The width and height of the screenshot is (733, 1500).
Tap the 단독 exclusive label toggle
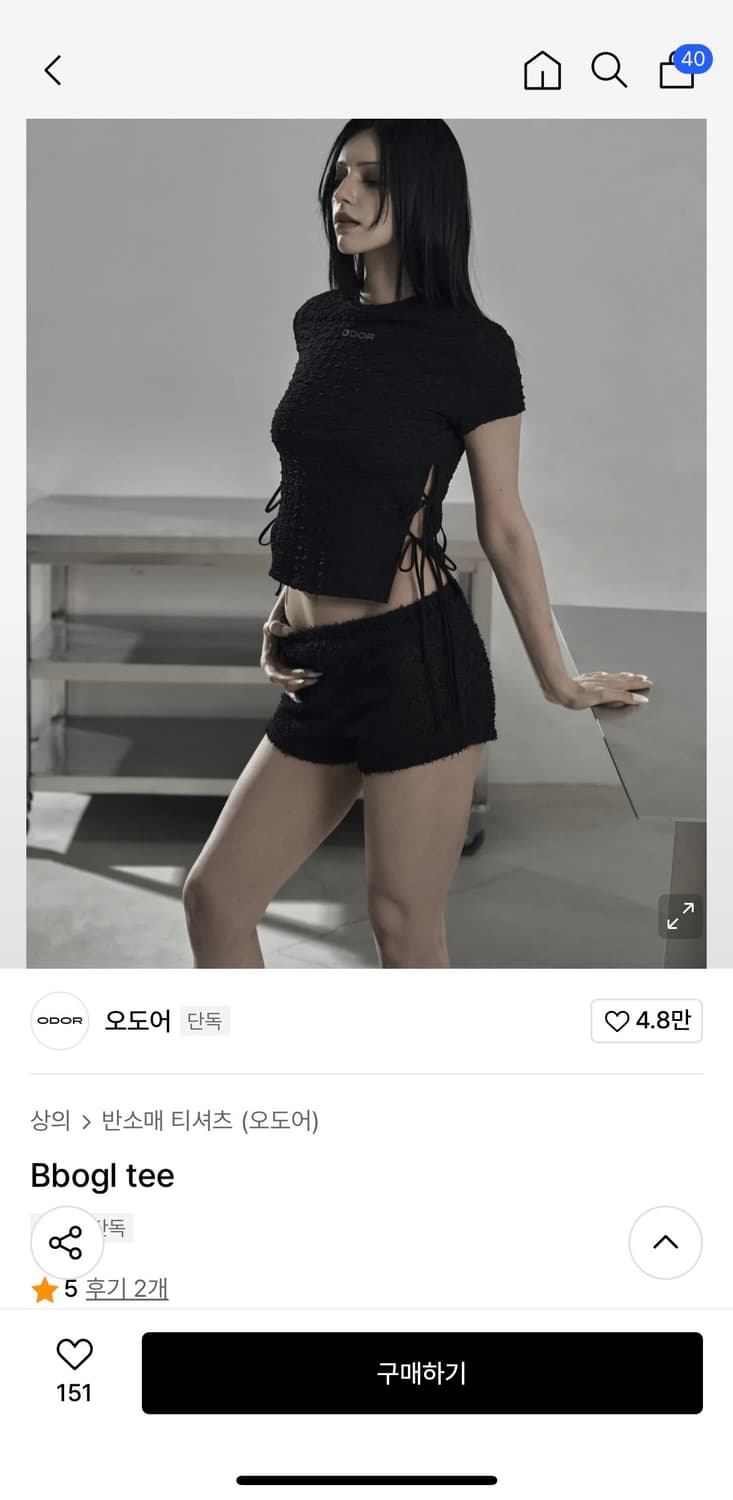[x=205, y=1021]
